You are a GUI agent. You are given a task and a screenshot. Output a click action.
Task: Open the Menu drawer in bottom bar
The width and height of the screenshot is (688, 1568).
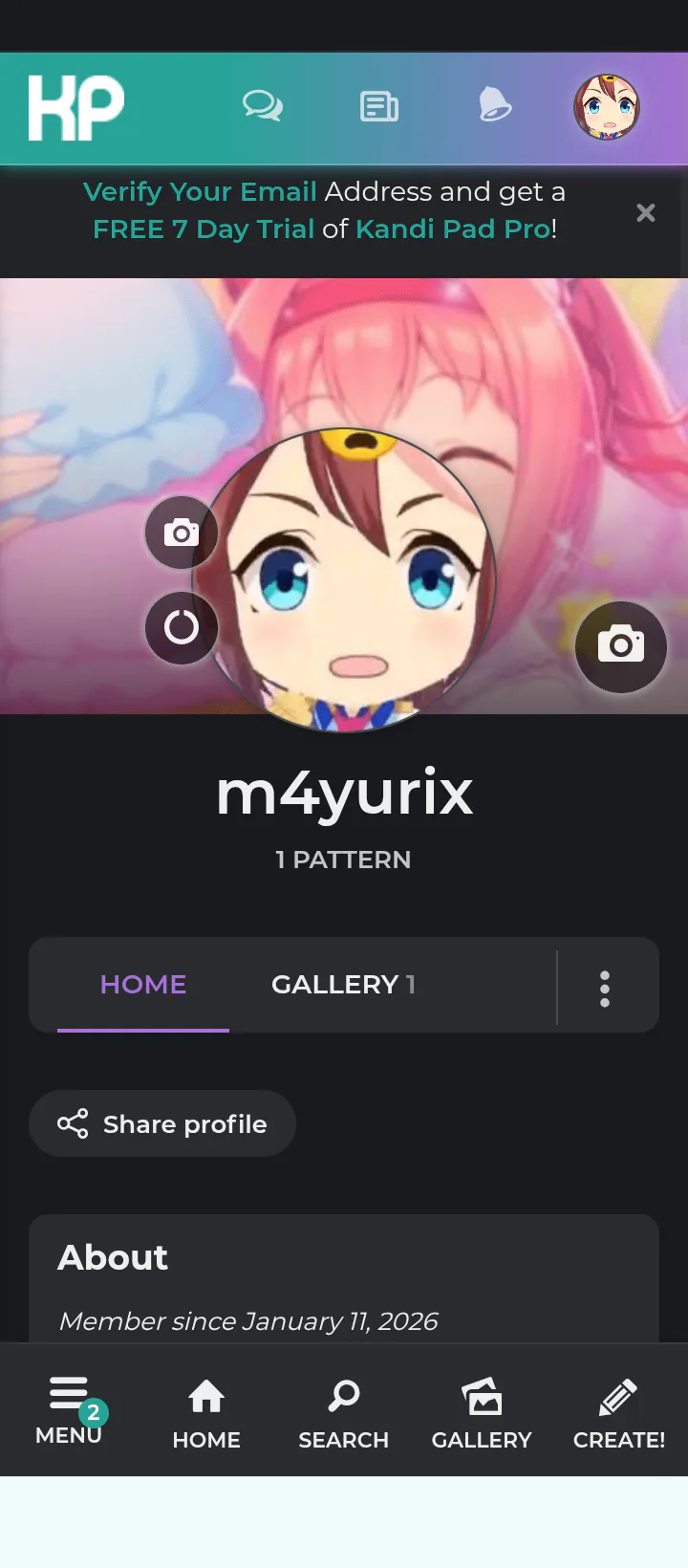click(69, 1410)
